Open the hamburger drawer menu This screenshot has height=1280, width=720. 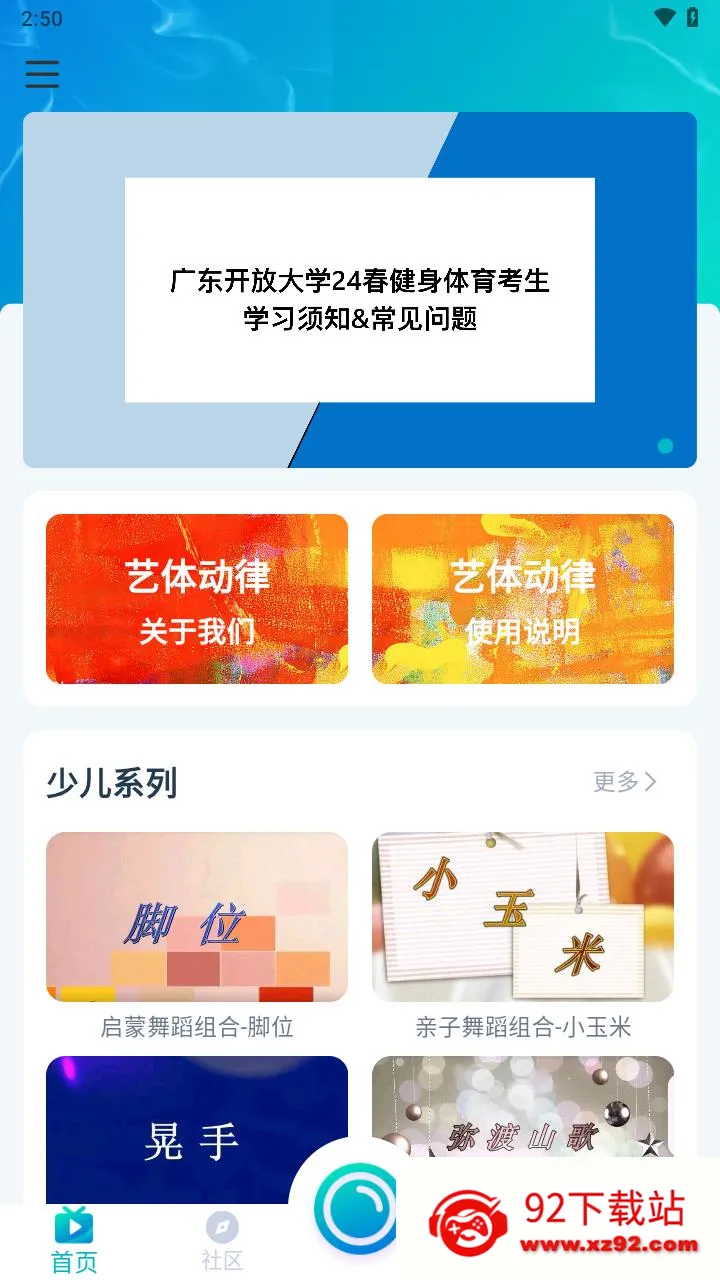(42, 74)
